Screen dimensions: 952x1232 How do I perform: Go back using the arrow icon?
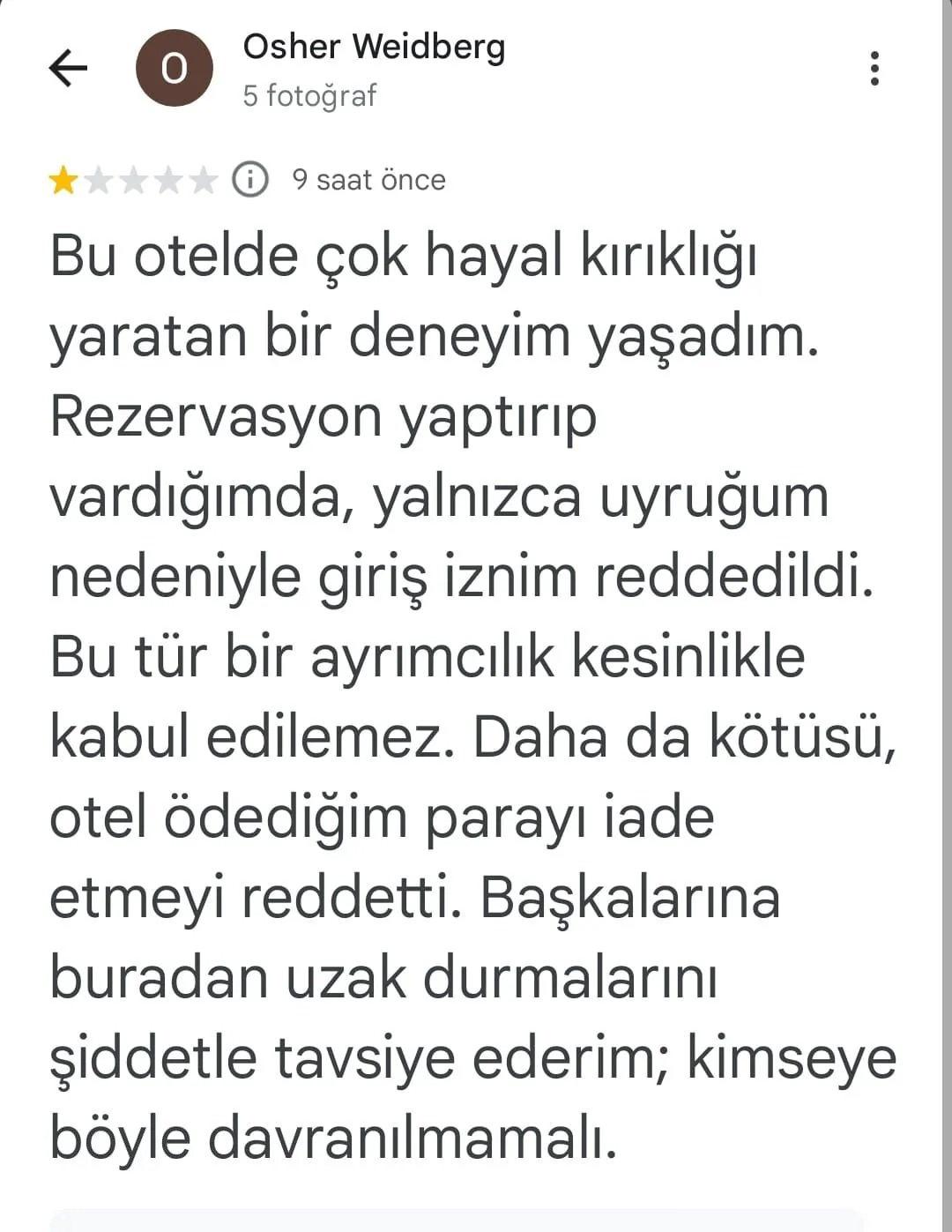point(68,68)
